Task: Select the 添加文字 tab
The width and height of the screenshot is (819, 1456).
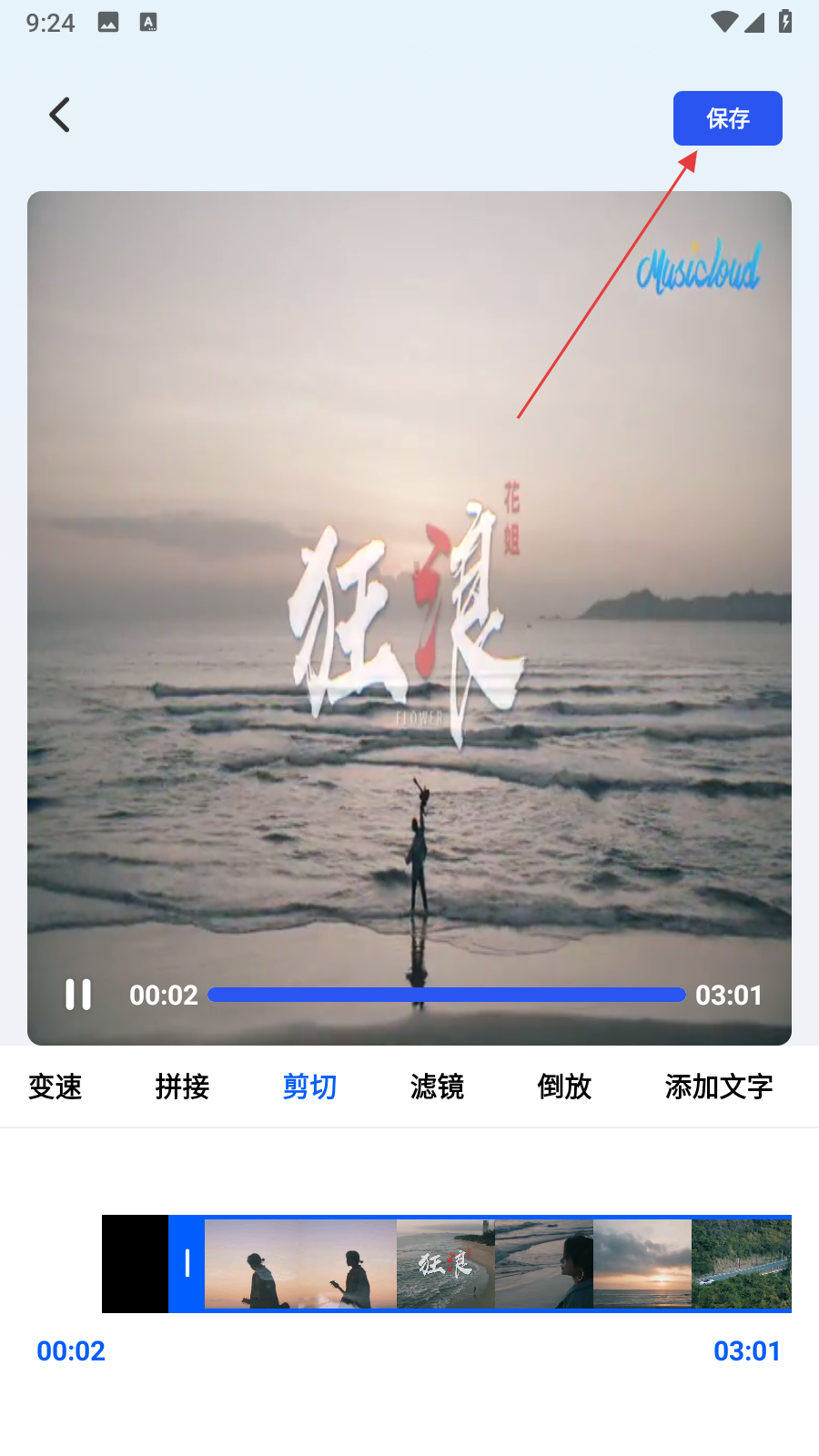Action: [719, 1087]
